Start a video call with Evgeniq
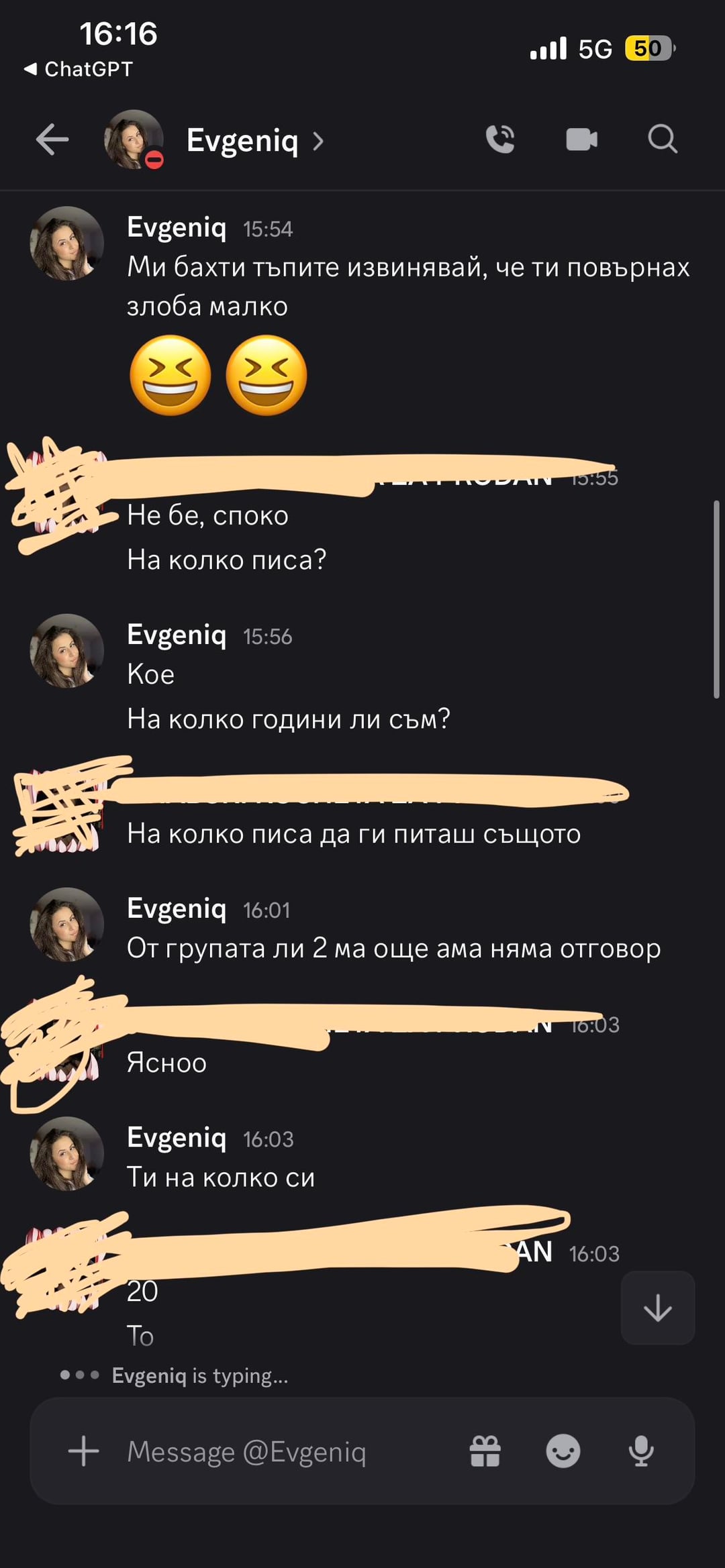Viewport: 725px width, 1568px height. click(581, 140)
